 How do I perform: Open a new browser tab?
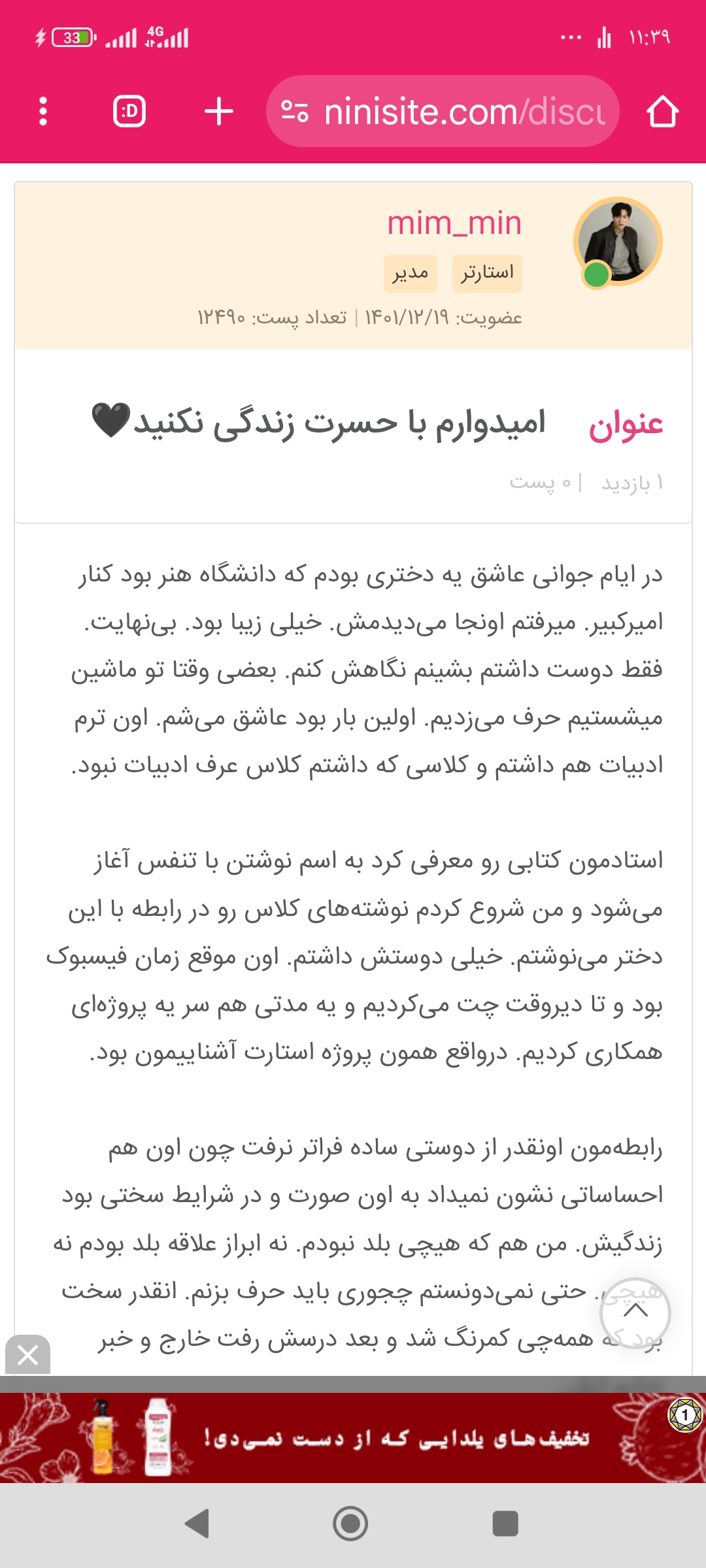219,111
